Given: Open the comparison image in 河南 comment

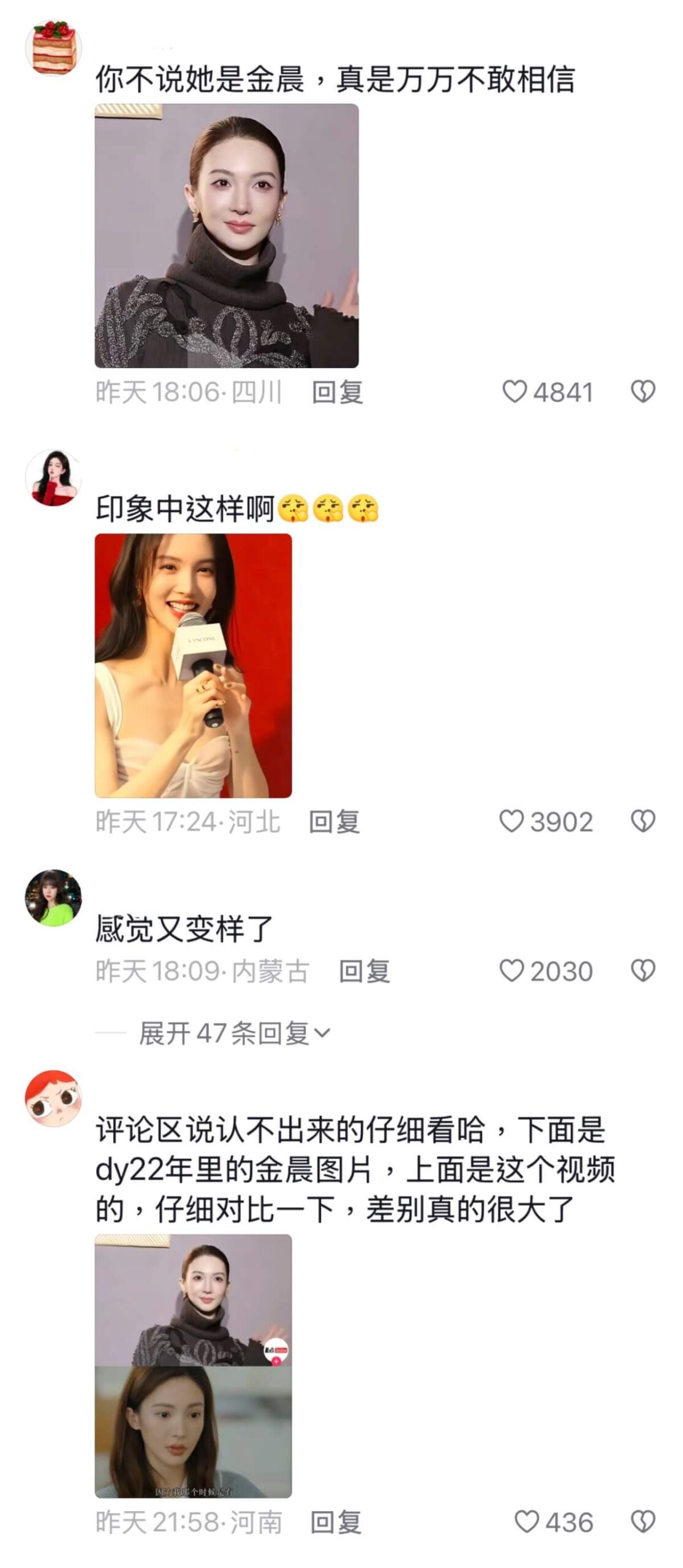Looking at the screenshot, I should tap(193, 1366).
